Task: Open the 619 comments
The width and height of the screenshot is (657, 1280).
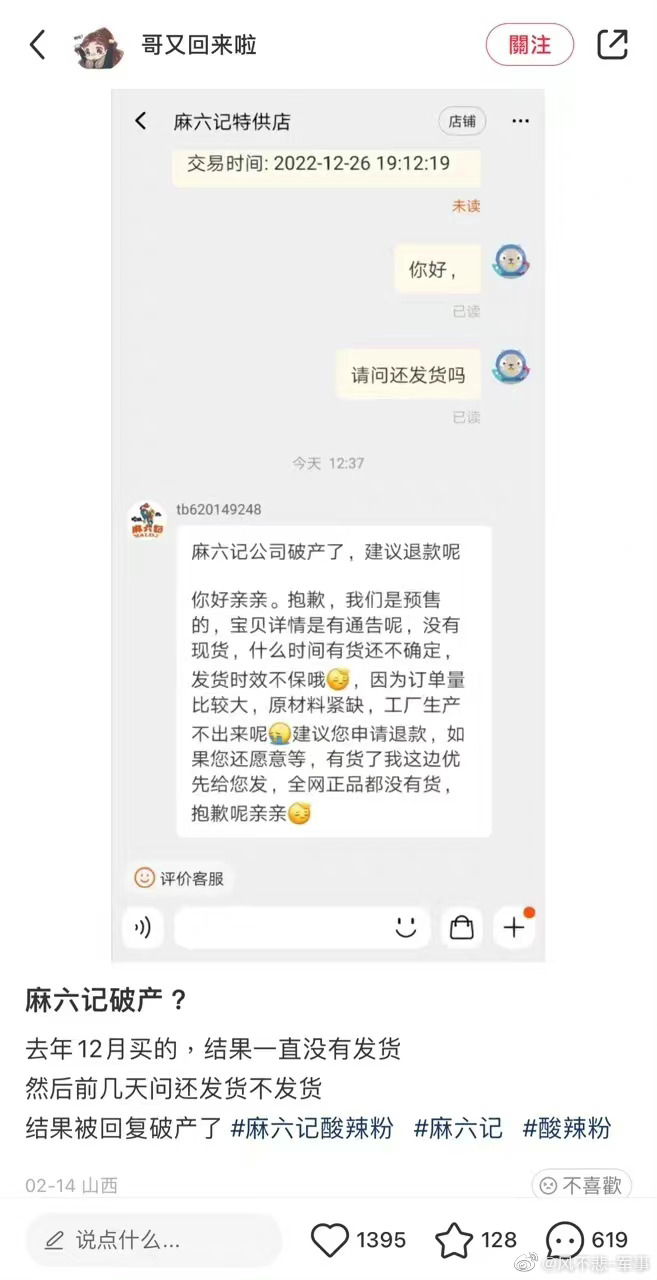Action: tap(566, 1241)
